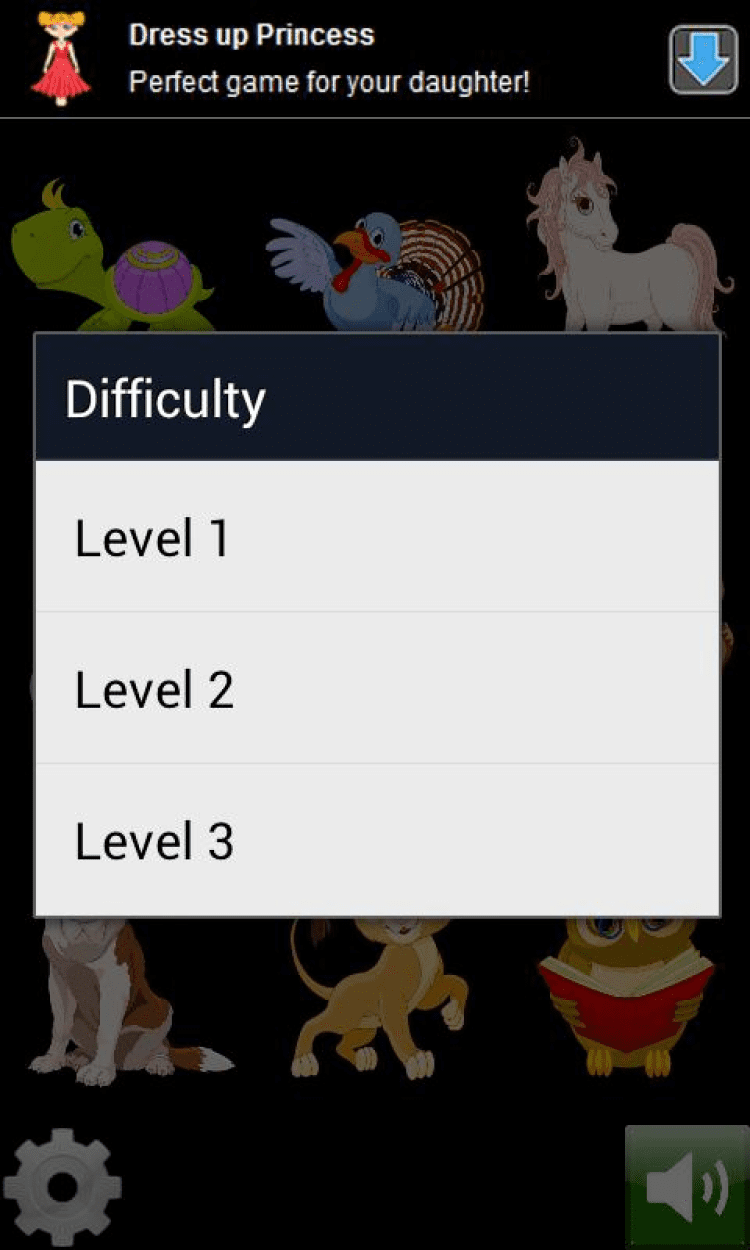This screenshot has height=1250, width=750.
Task: Select Level 1 difficulty
Action: coord(377,537)
